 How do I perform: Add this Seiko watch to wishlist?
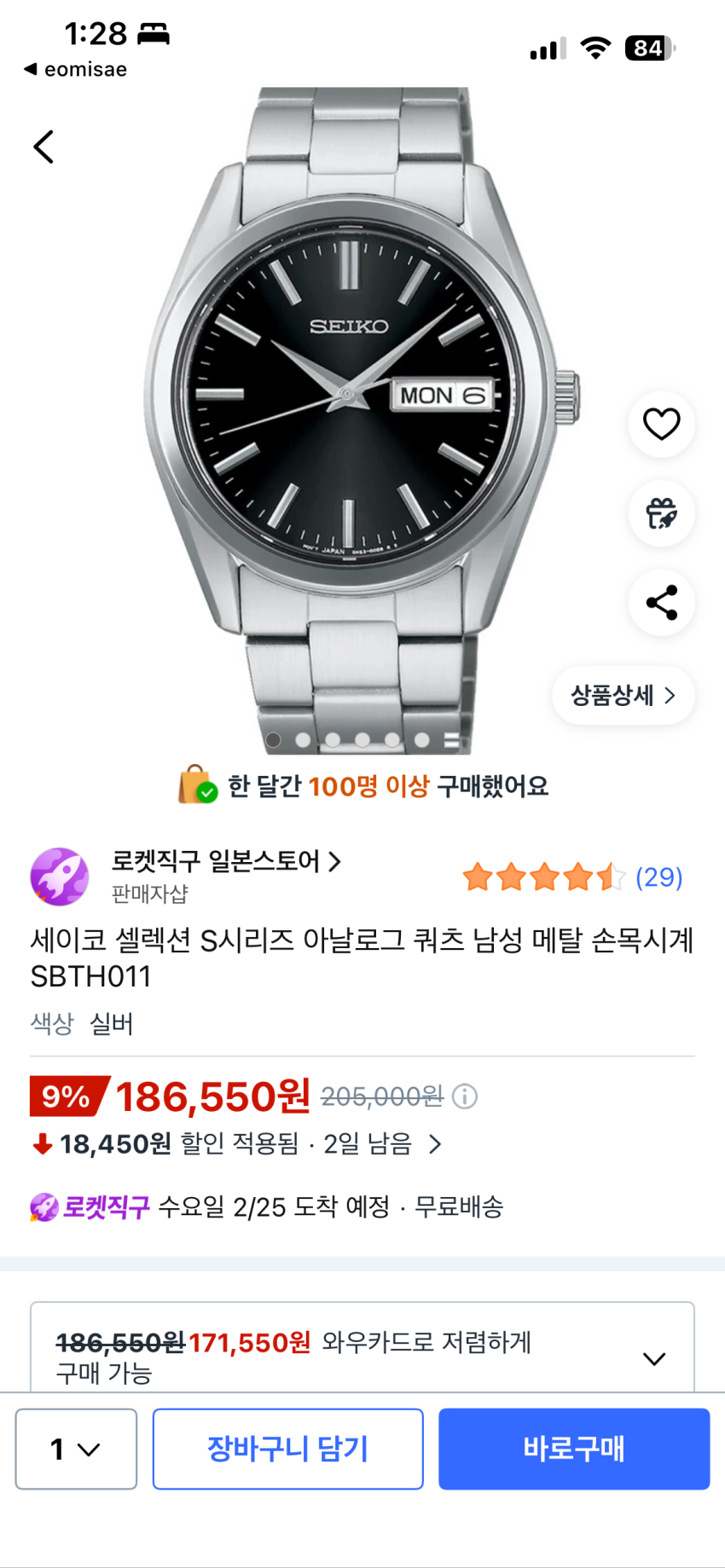(661, 424)
